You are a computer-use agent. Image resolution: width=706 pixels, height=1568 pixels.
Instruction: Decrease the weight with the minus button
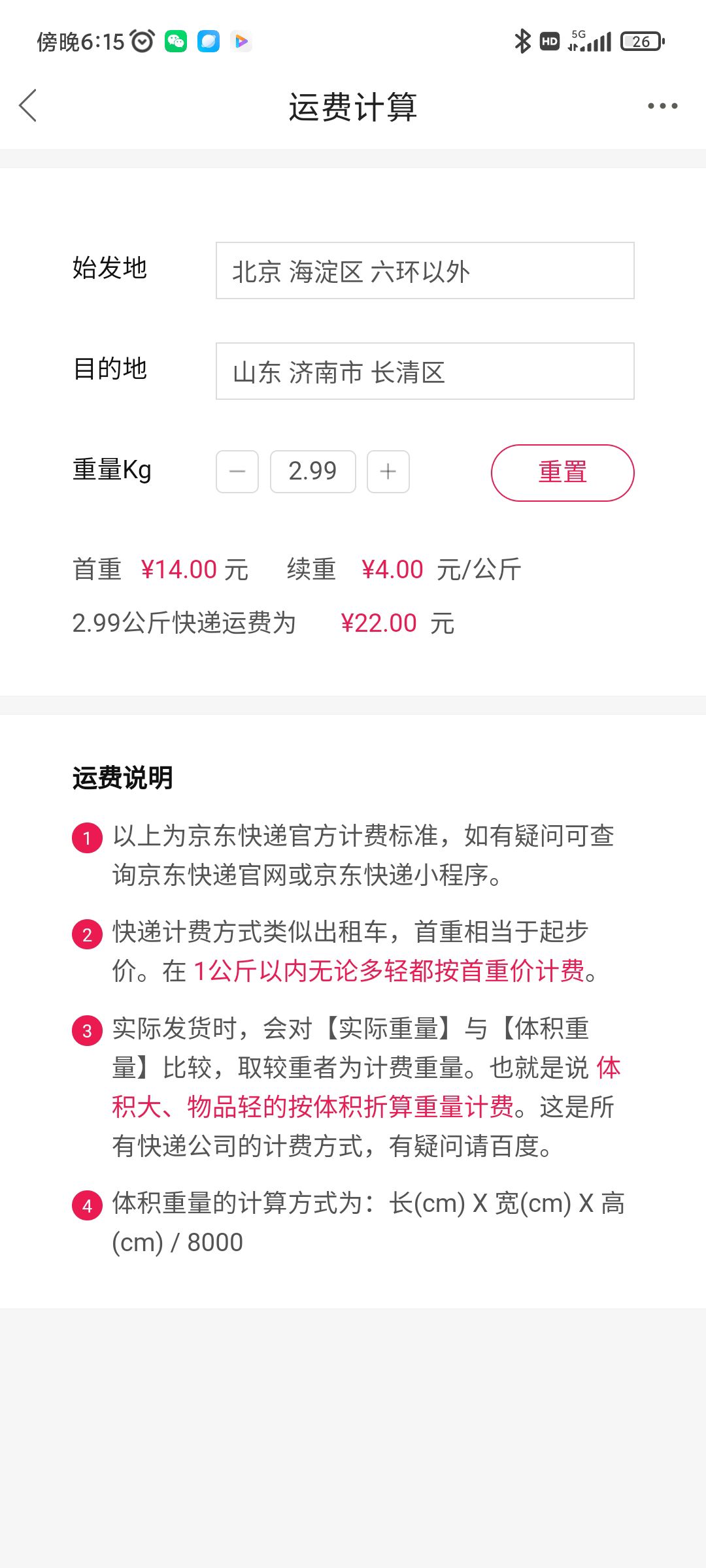pyautogui.click(x=237, y=472)
